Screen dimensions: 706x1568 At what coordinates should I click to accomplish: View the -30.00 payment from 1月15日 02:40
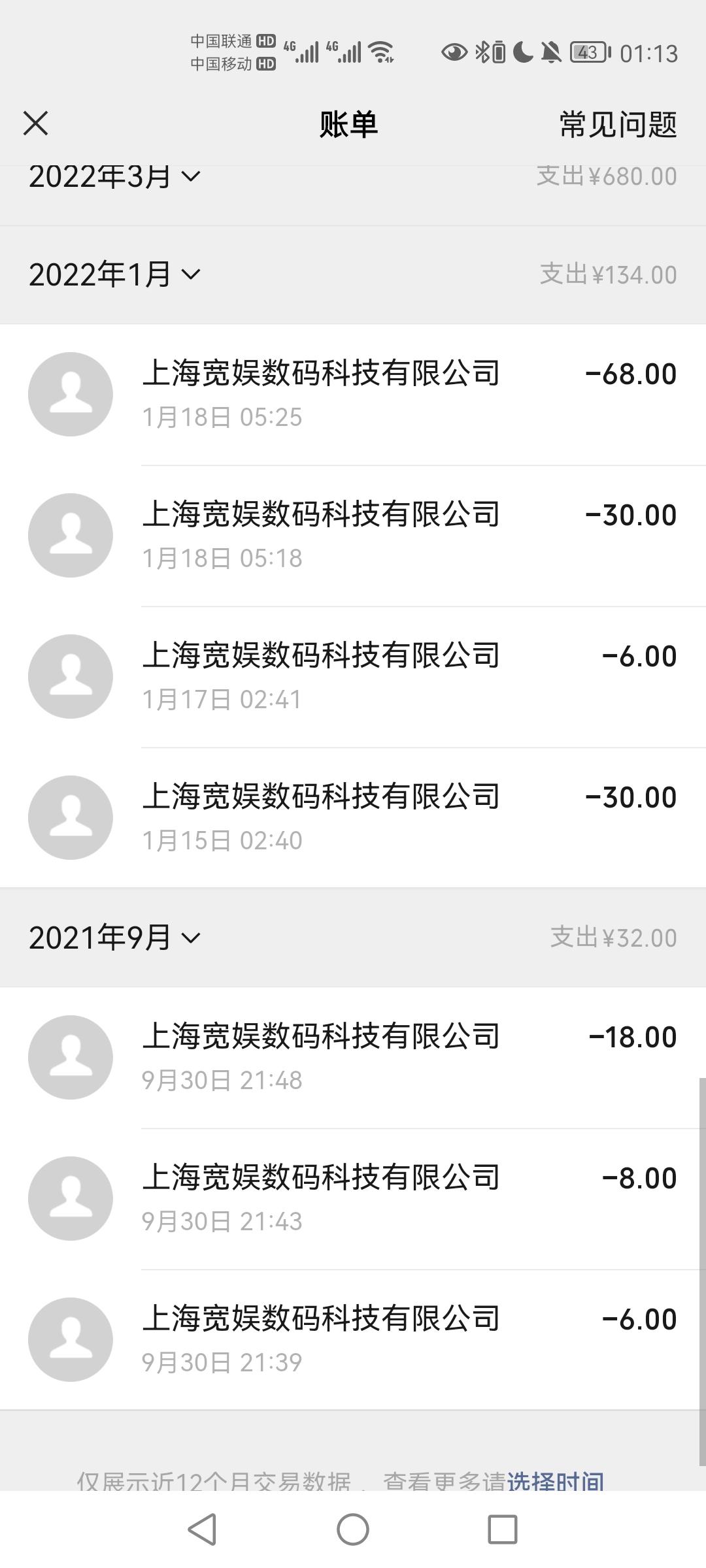tap(353, 817)
